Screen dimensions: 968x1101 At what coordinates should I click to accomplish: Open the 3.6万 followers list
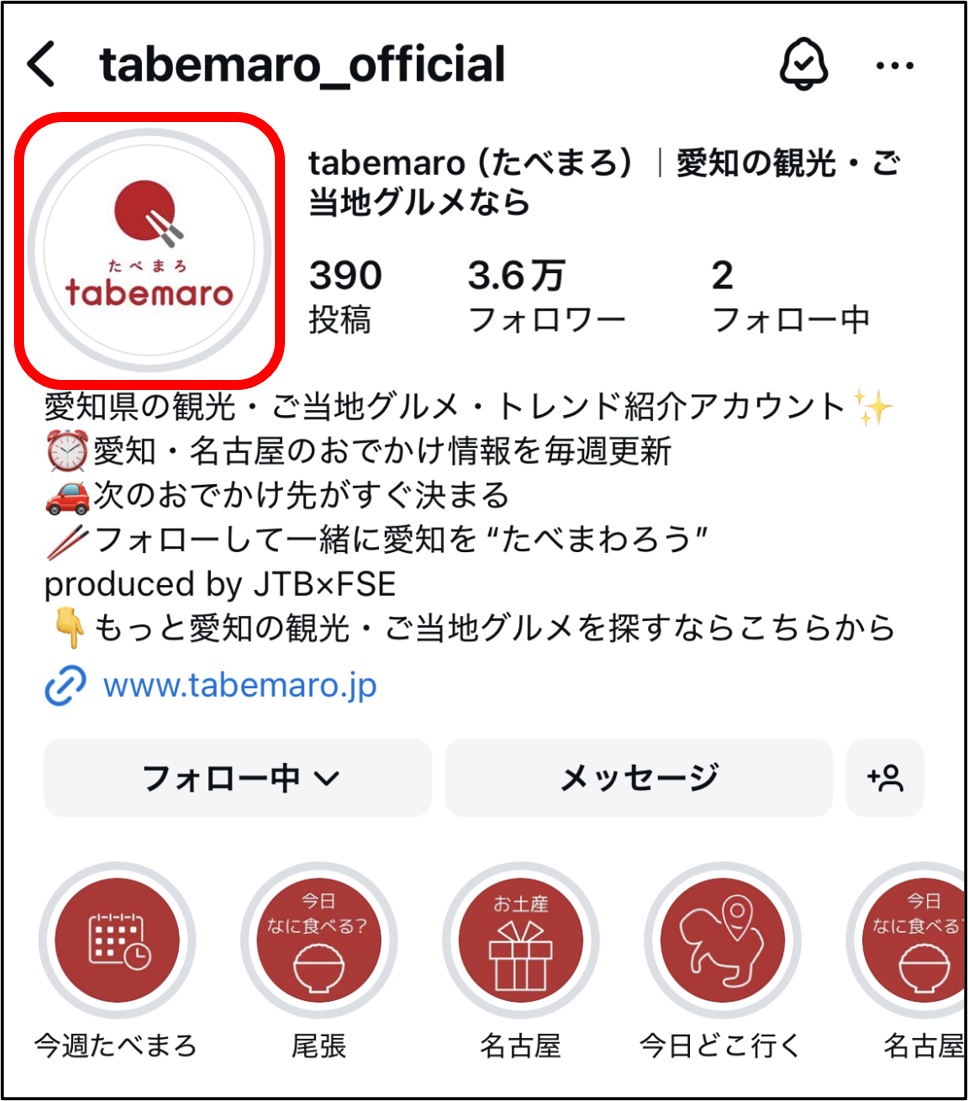tap(546, 297)
